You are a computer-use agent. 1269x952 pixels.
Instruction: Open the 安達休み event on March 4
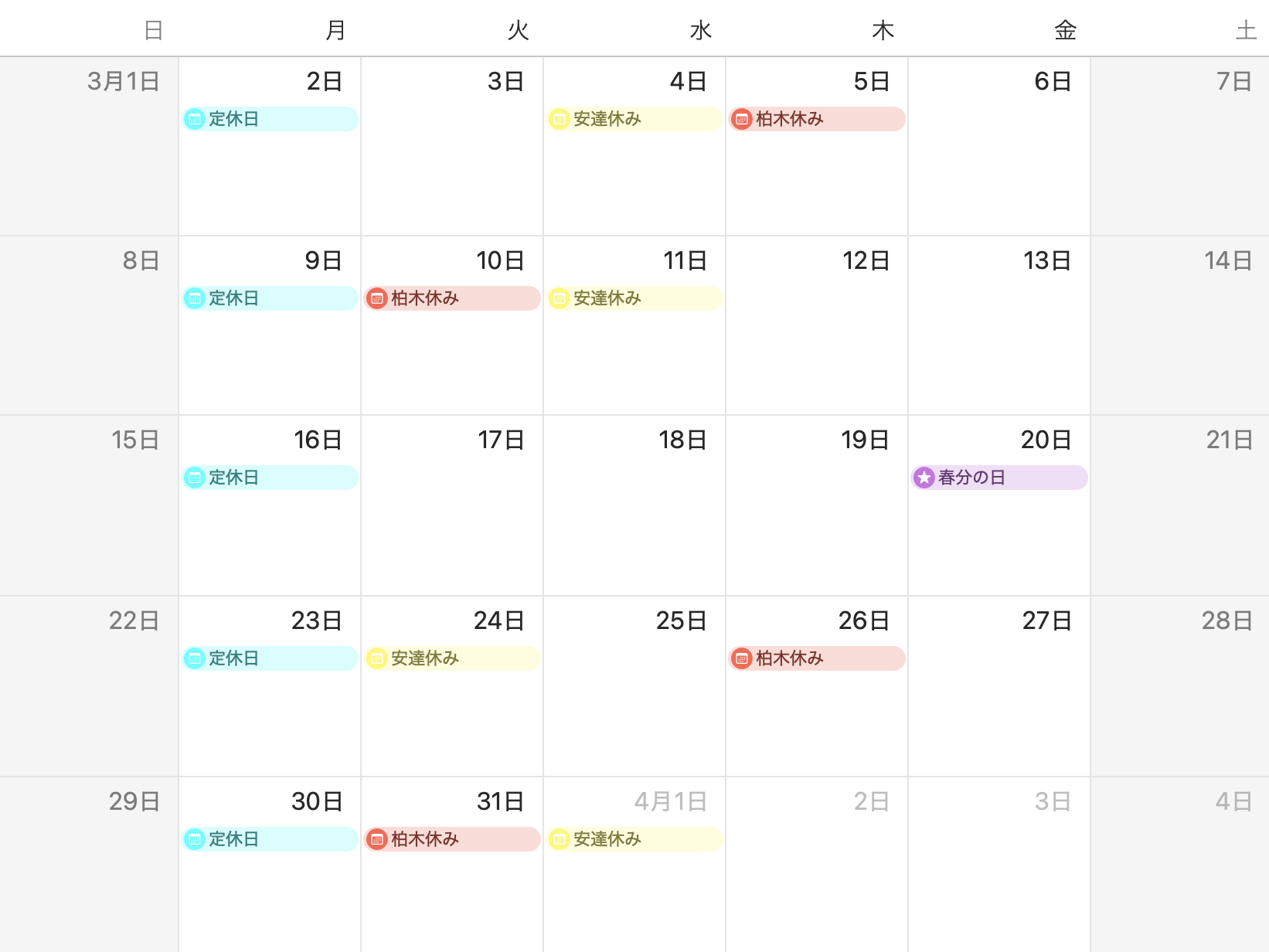pos(634,119)
